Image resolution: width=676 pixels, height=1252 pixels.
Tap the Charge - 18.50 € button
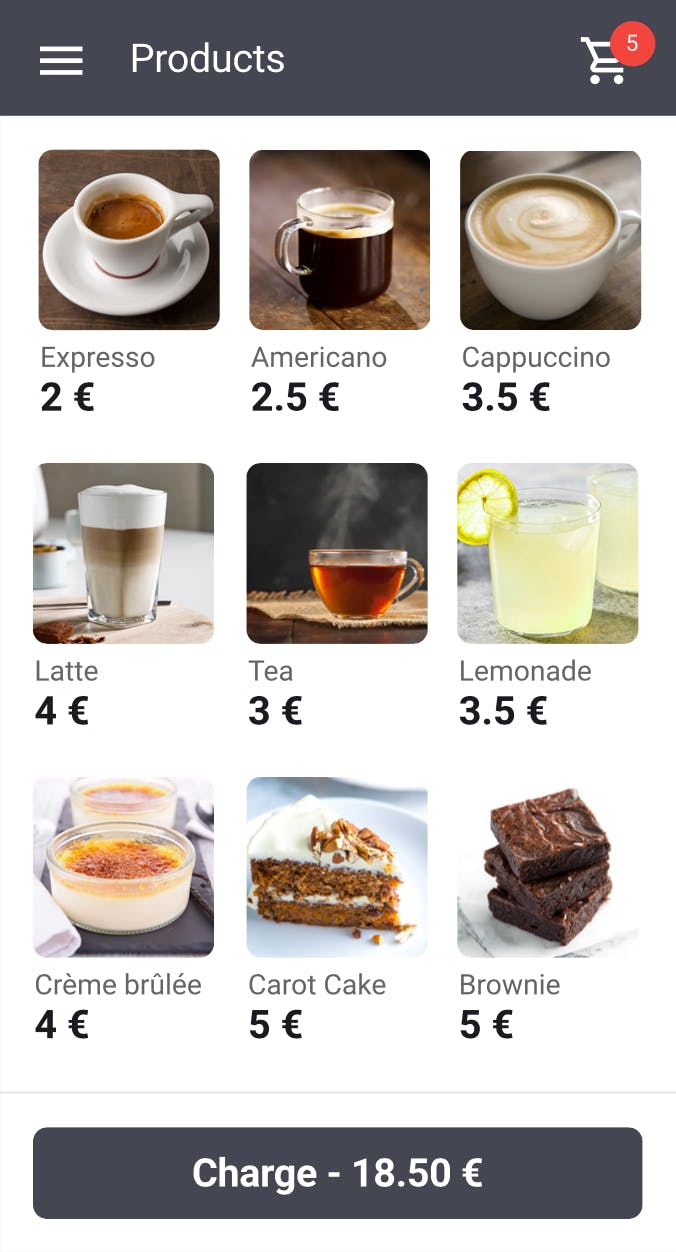coord(338,1173)
